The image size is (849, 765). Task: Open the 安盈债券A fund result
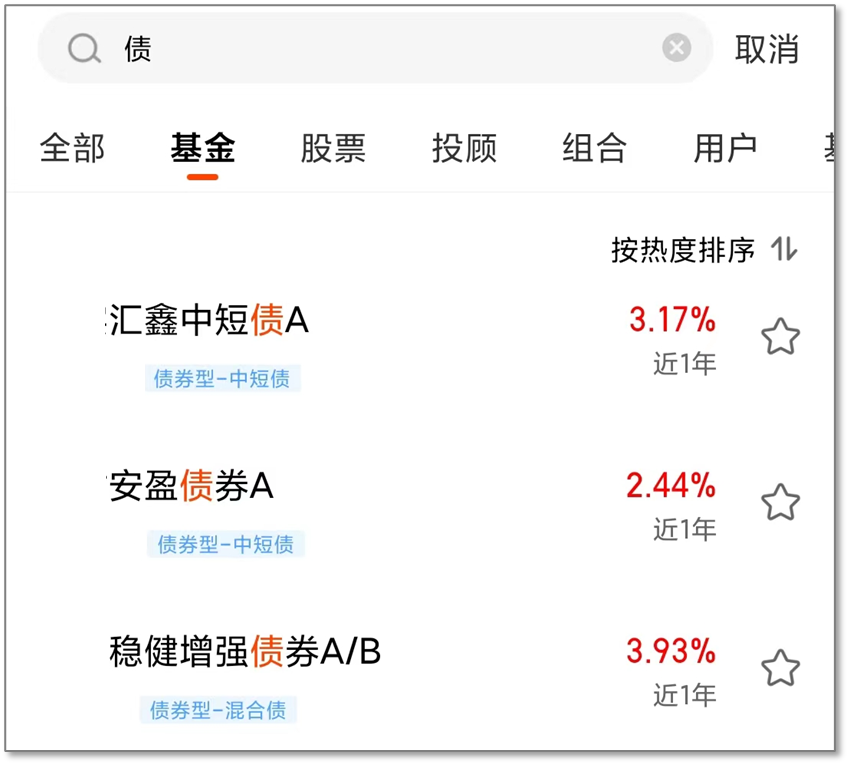coord(191,486)
